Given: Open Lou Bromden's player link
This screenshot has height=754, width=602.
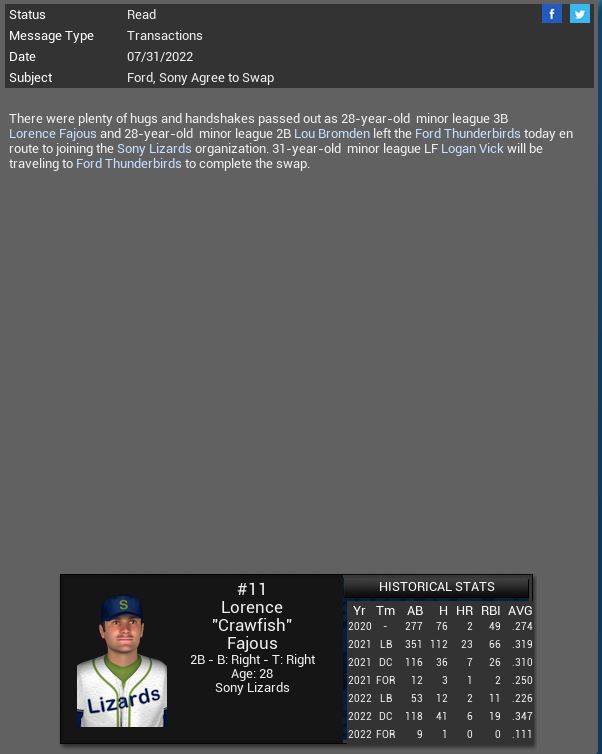Looking at the screenshot, I should pos(331,133).
